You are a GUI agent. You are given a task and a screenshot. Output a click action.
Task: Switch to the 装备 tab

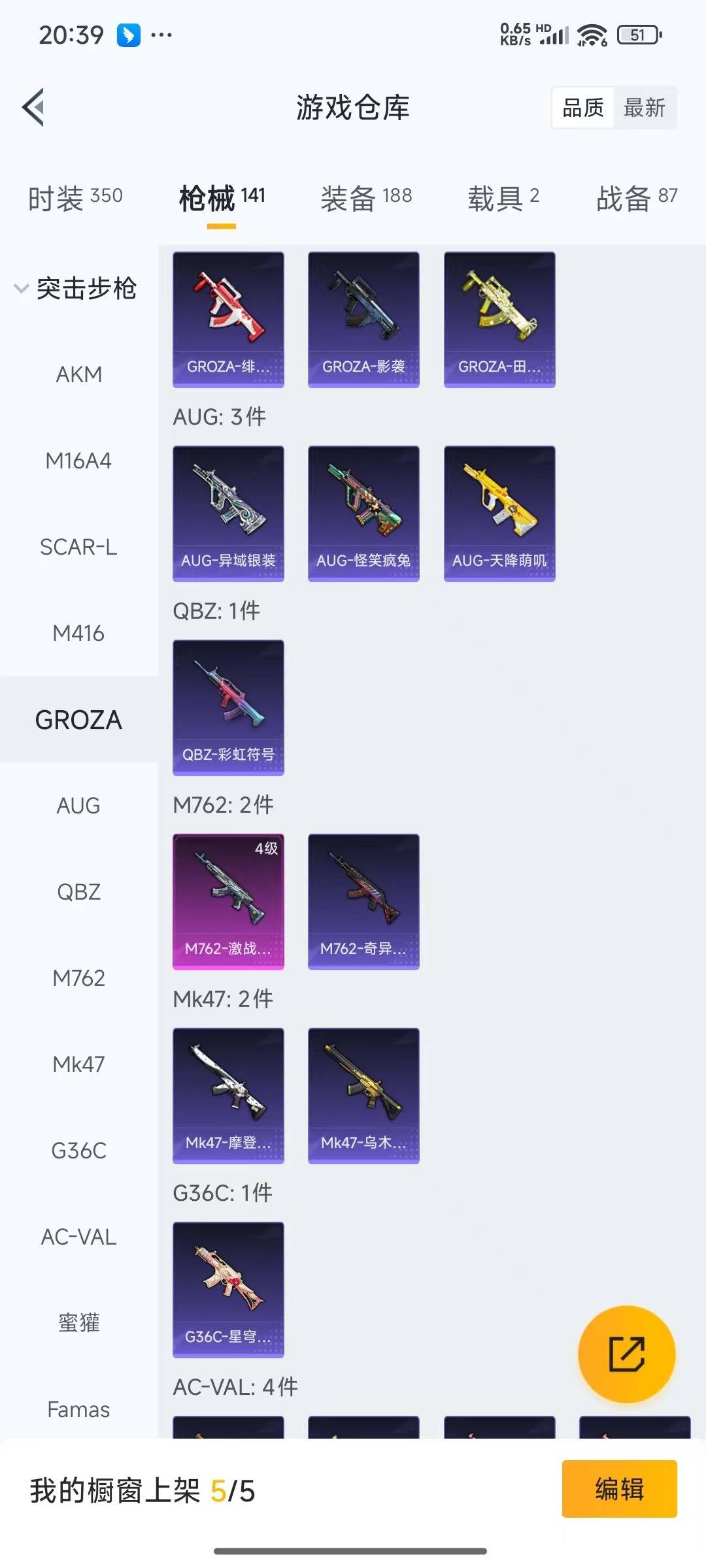point(366,198)
